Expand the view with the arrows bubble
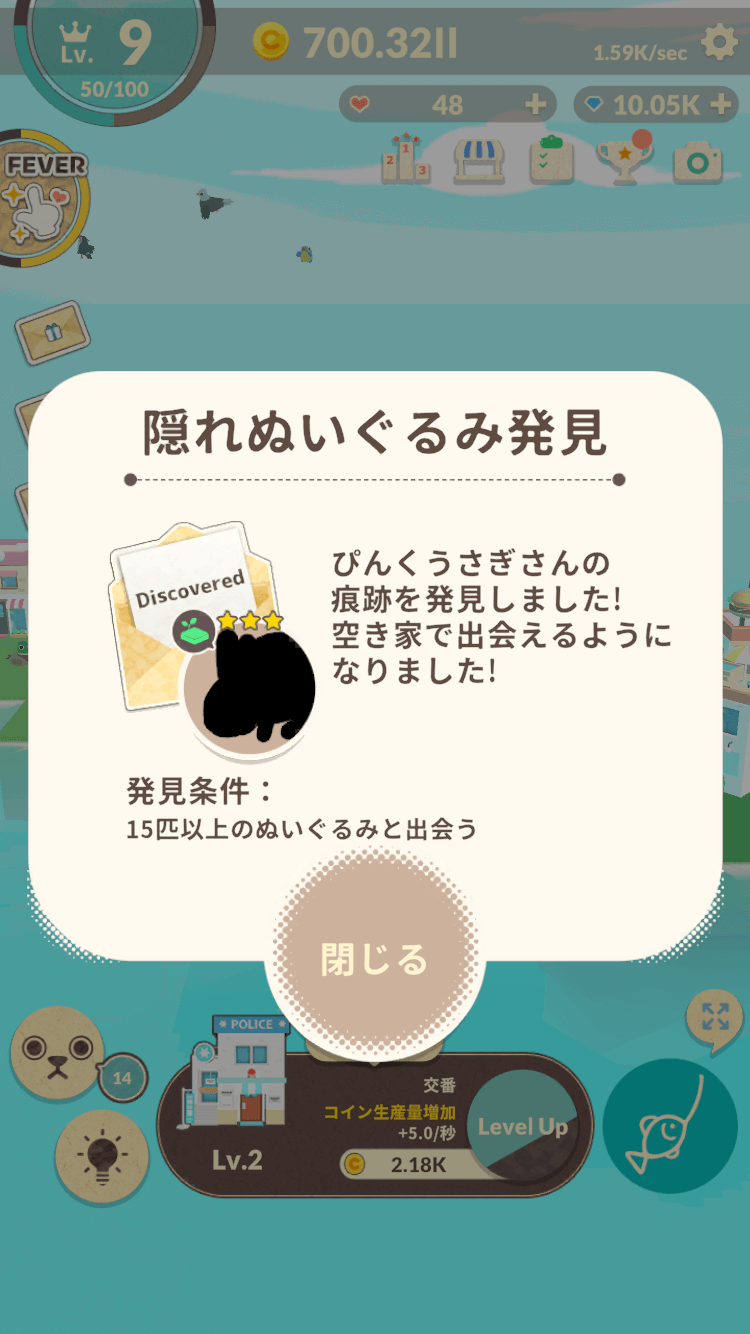This screenshot has width=750, height=1334. (x=715, y=1018)
